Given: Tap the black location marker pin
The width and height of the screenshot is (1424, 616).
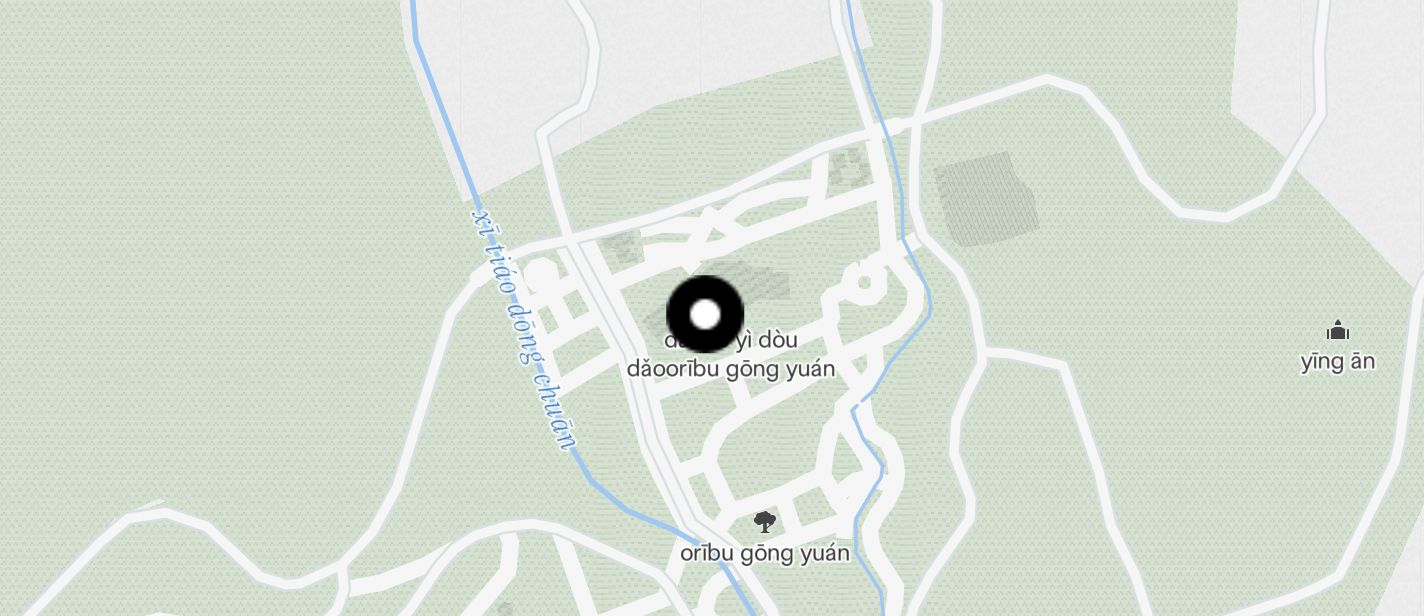Looking at the screenshot, I should [x=705, y=314].
